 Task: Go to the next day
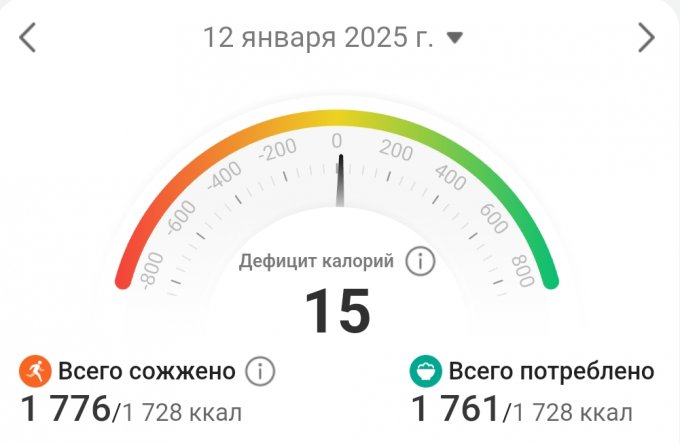(x=646, y=38)
